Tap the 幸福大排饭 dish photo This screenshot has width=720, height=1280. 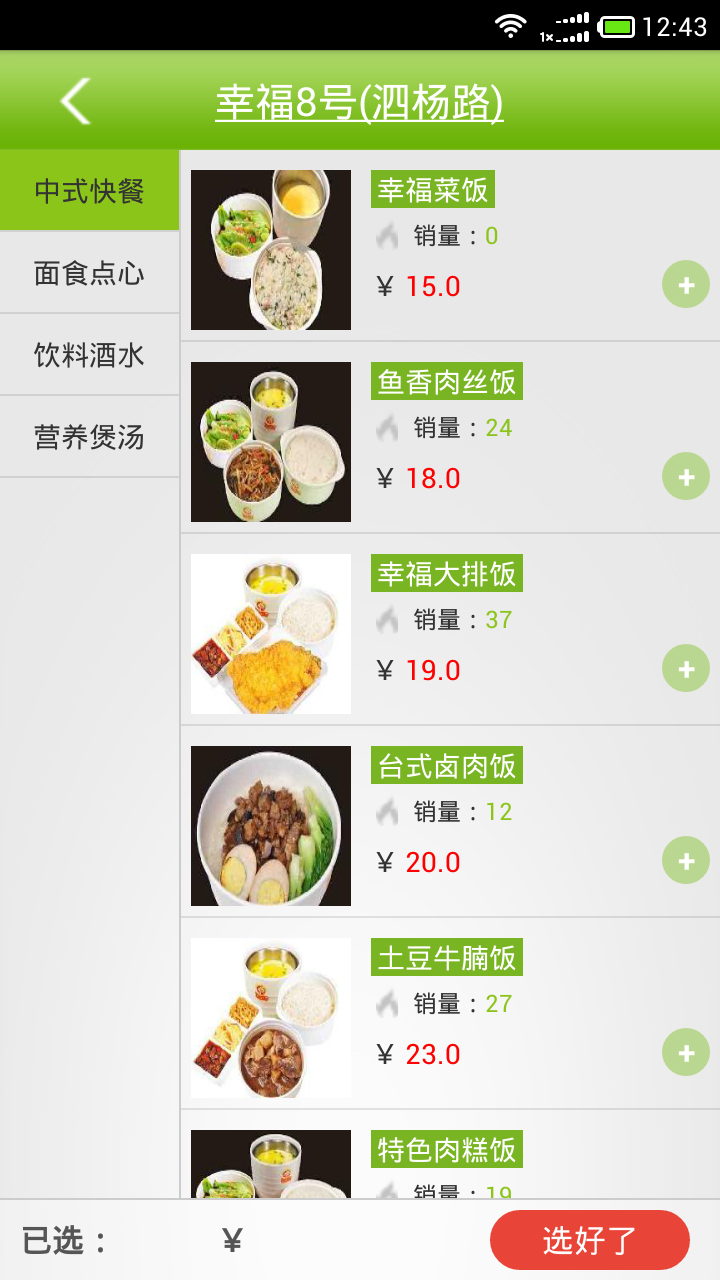270,632
